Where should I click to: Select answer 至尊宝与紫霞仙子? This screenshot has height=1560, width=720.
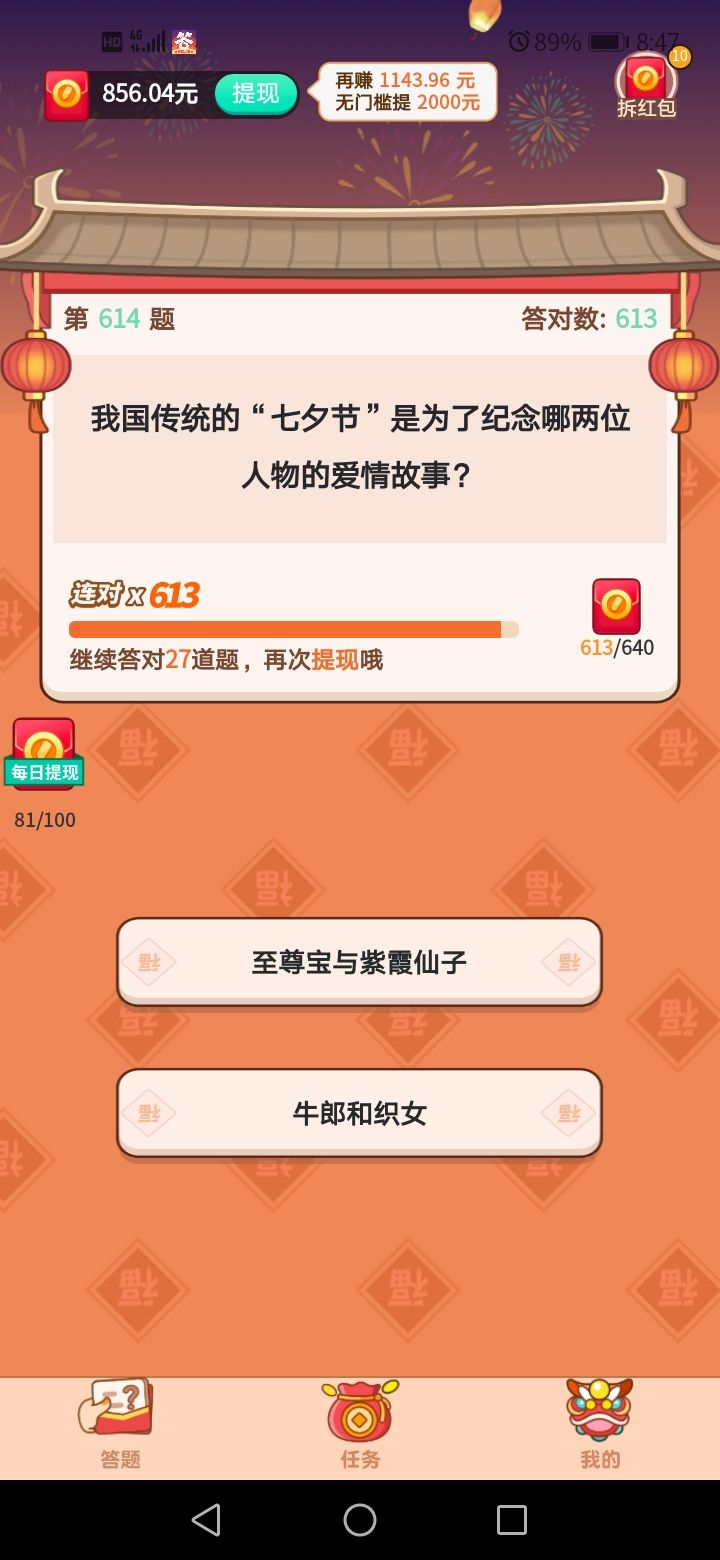coord(360,962)
